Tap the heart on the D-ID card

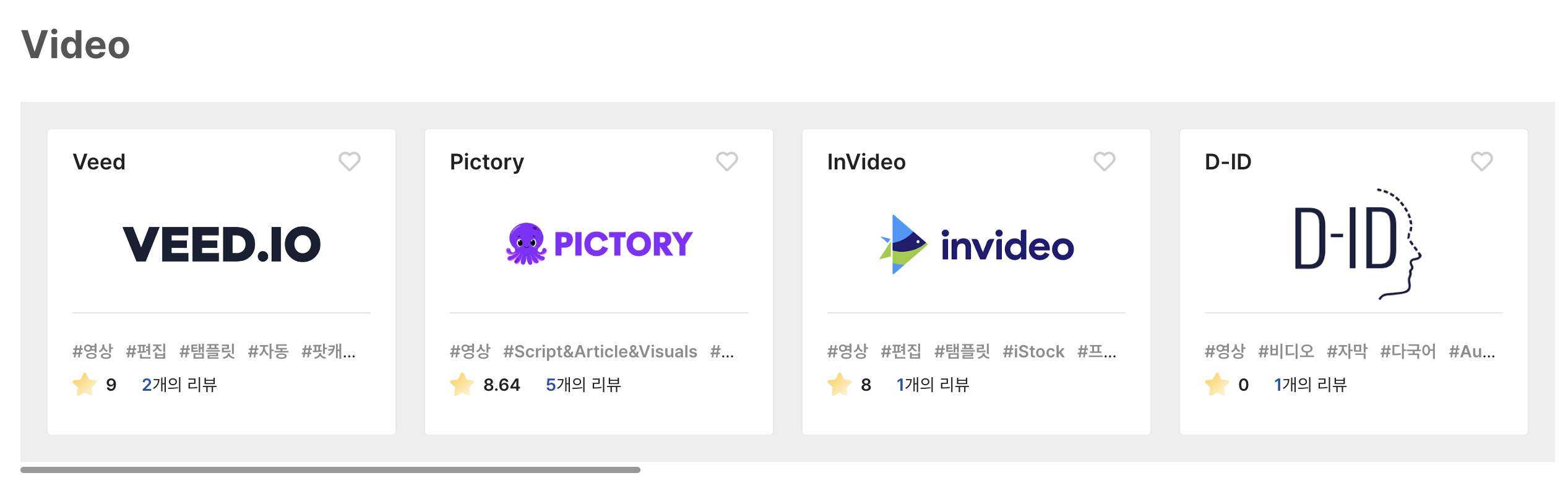(1481, 161)
